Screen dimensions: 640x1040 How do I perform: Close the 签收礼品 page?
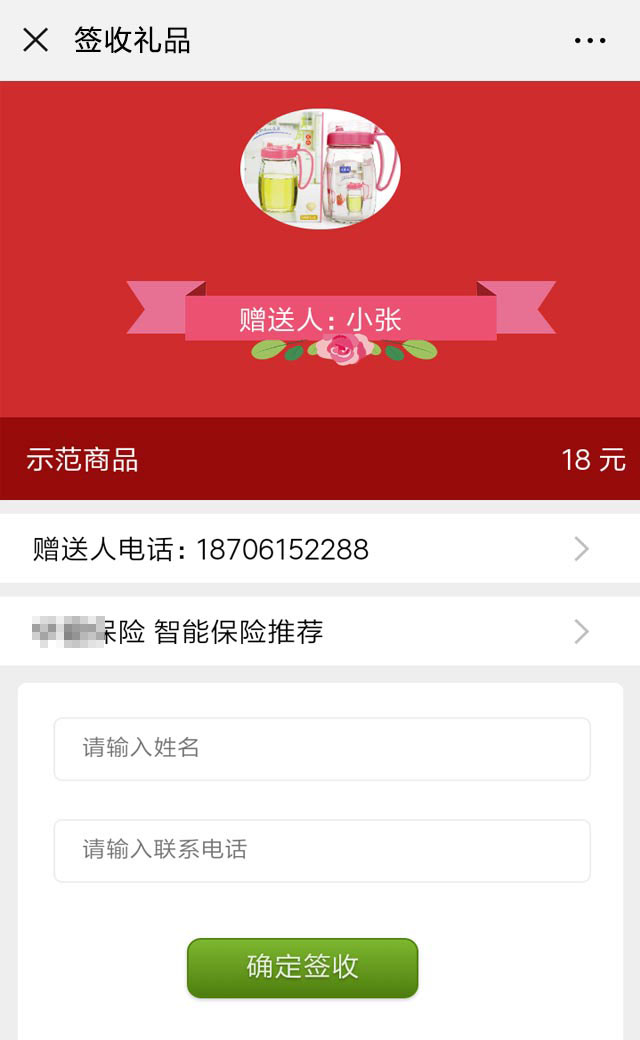tap(36, 40)
